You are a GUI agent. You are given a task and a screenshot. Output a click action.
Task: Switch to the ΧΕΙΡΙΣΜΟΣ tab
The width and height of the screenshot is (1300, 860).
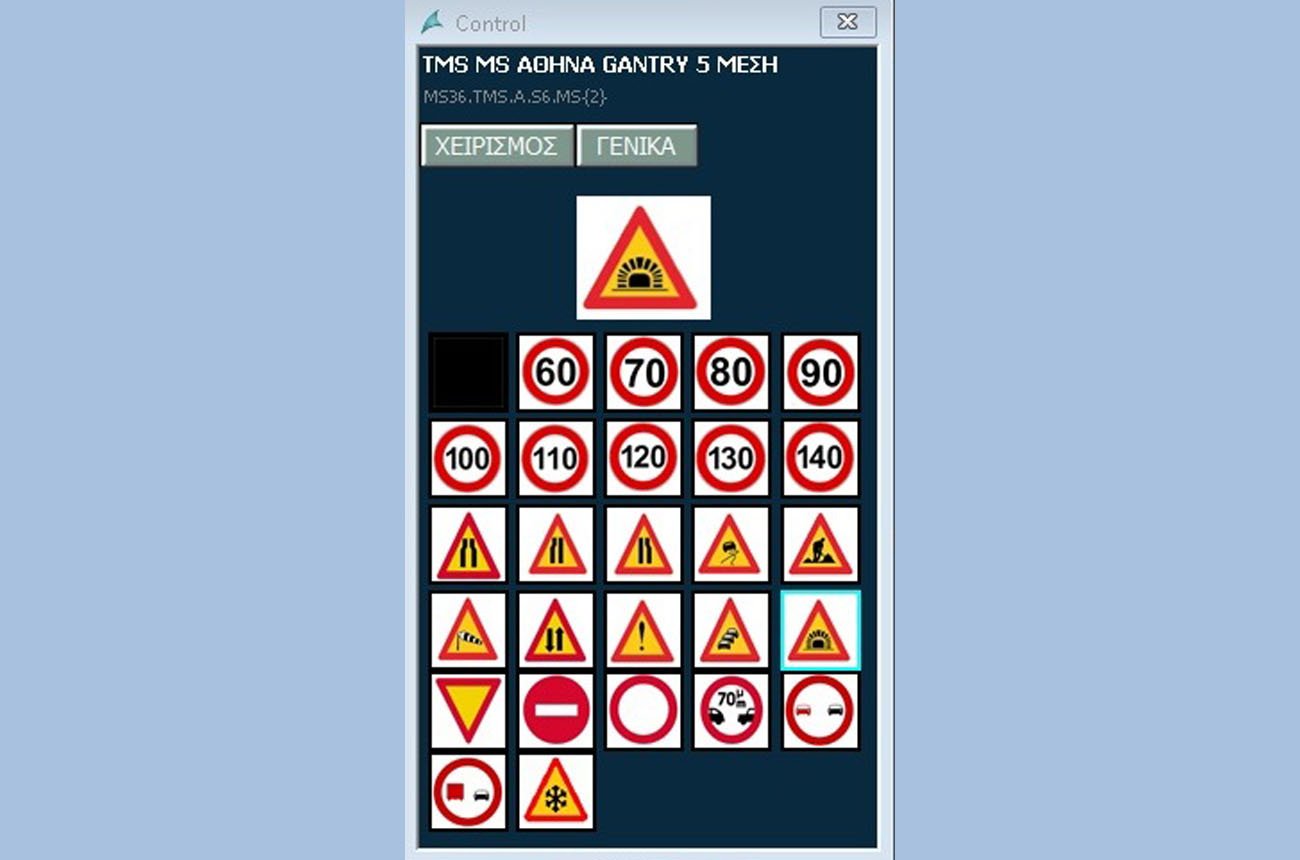[497, 146]
